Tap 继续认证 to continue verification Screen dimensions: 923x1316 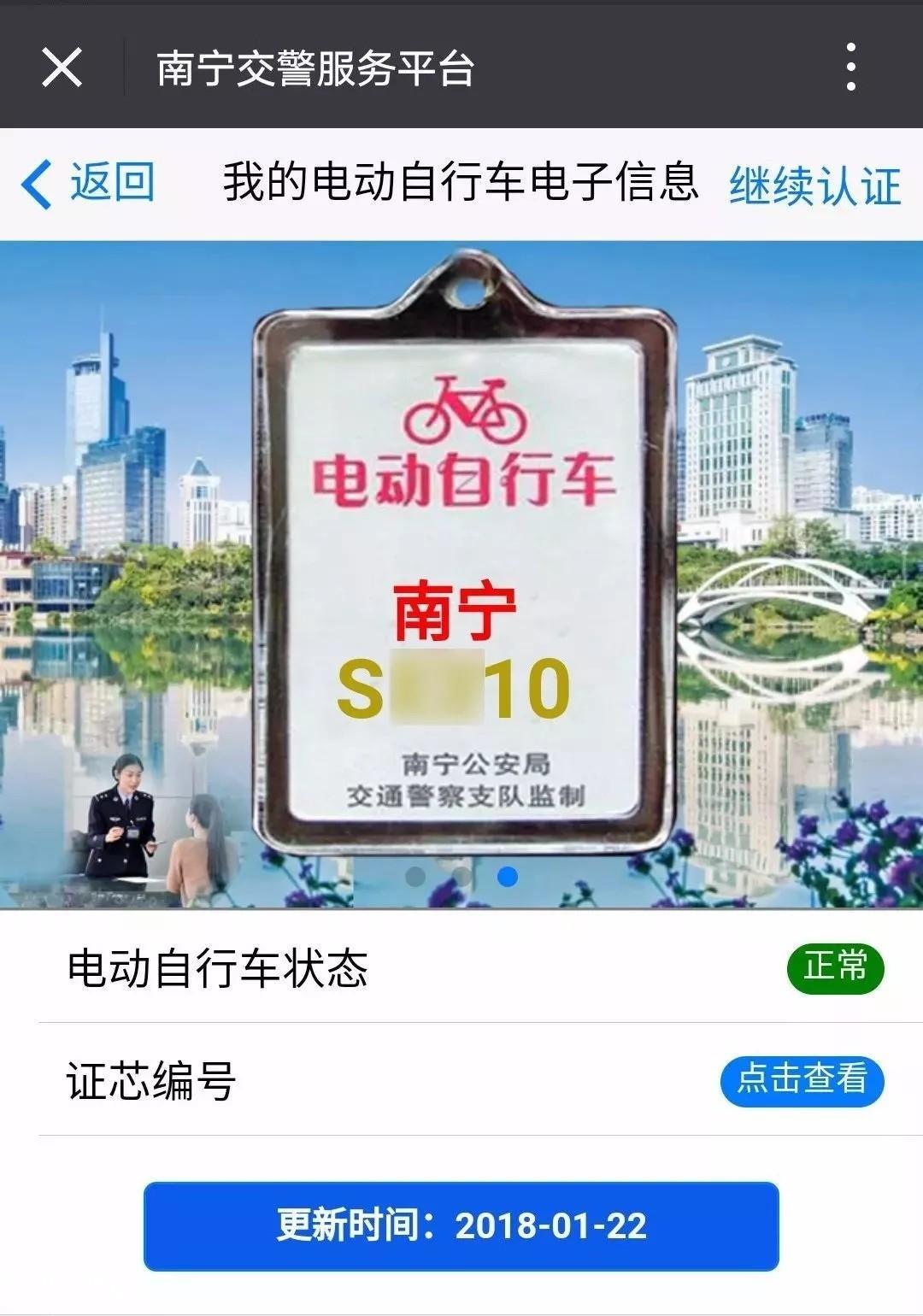pyautogui.click(x=814, y=185)
